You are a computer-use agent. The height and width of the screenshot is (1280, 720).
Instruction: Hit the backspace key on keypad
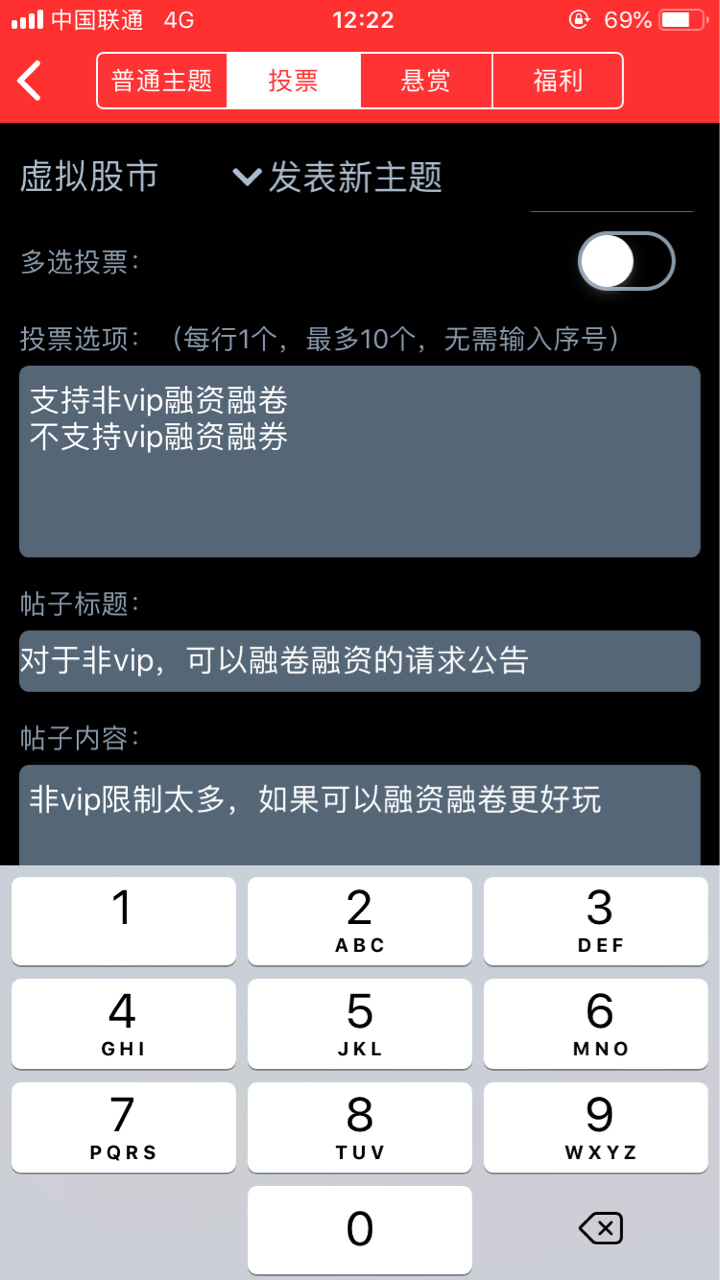(600, 1229)
